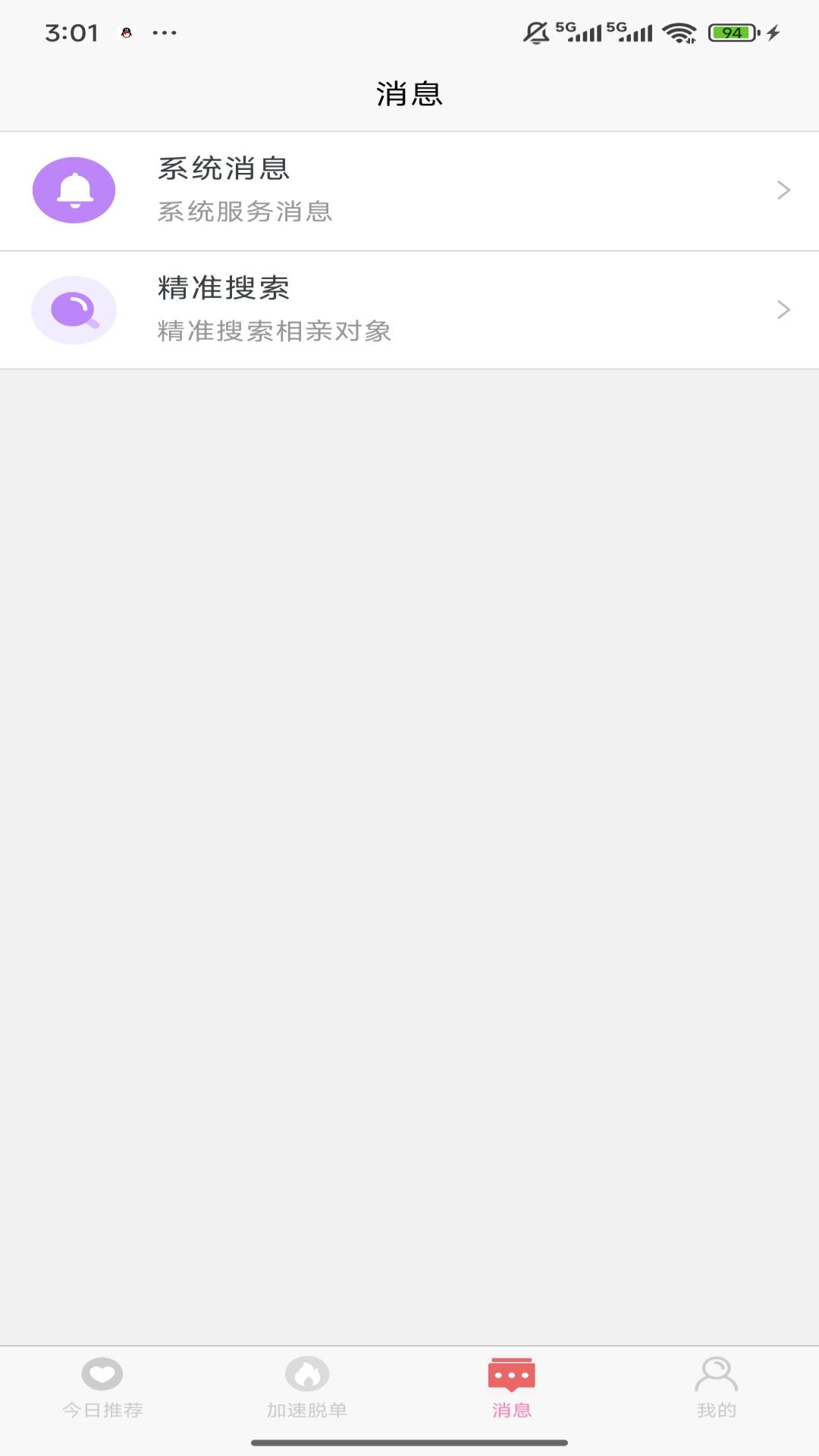Select the 精准搜索 magnifier icon
The width and height of the screenshot is (819, 1456).
[x=74, y=309]
